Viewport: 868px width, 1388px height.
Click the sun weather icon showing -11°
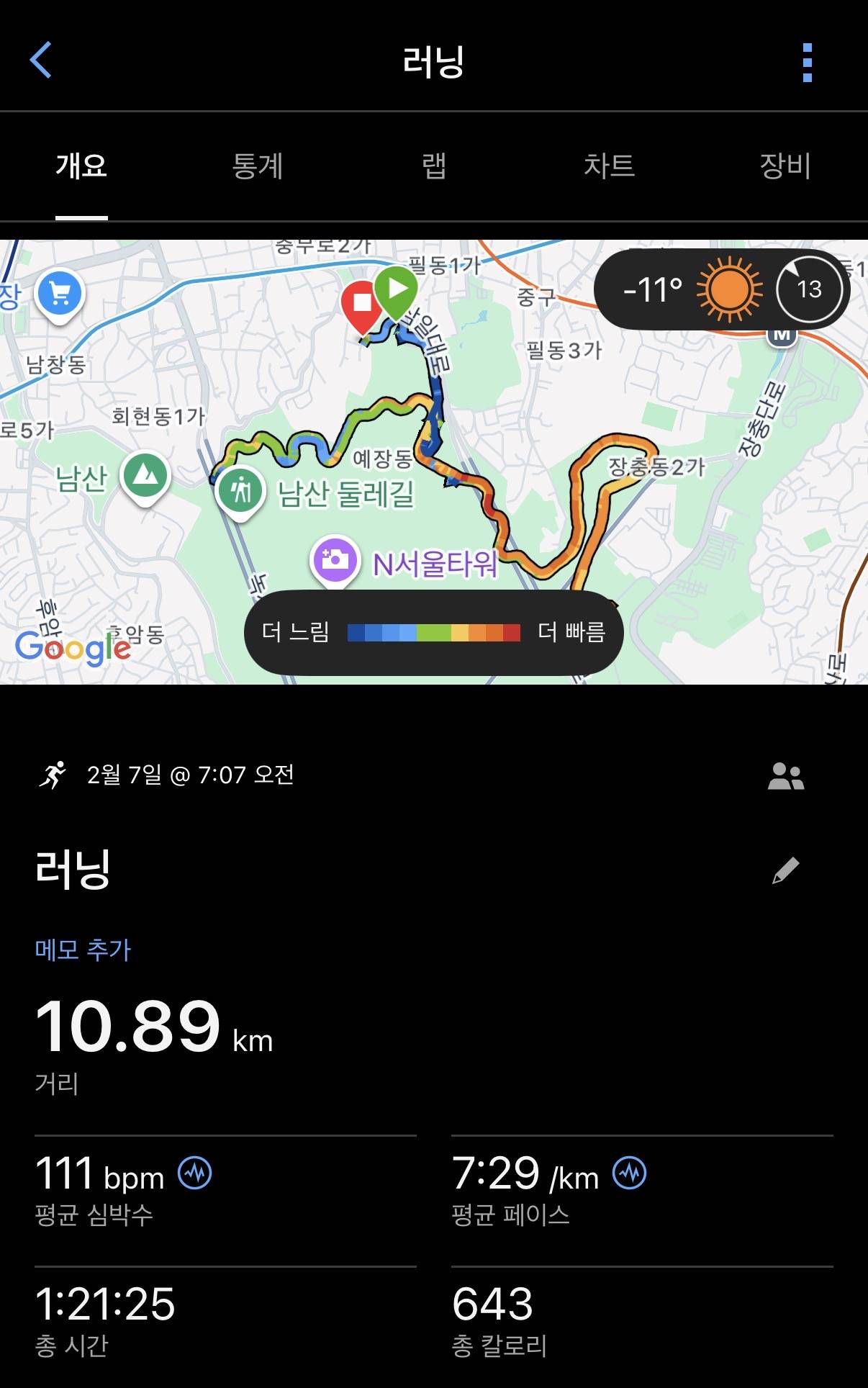coord(729,289)
